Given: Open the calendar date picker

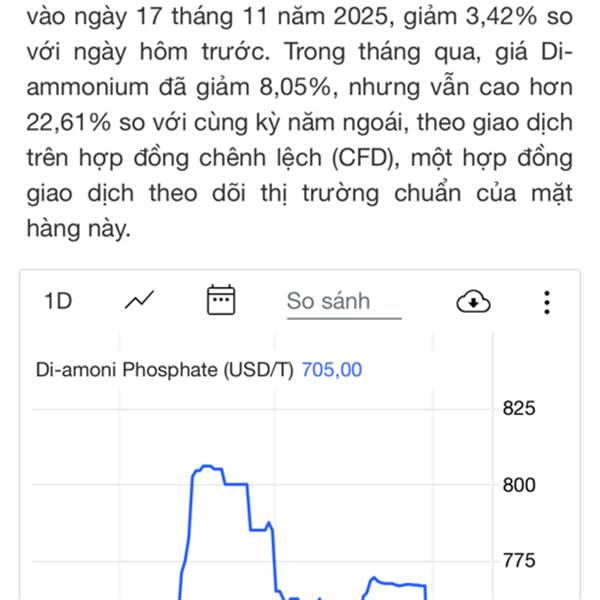Looking at the screenshot, I should [220, 300].
